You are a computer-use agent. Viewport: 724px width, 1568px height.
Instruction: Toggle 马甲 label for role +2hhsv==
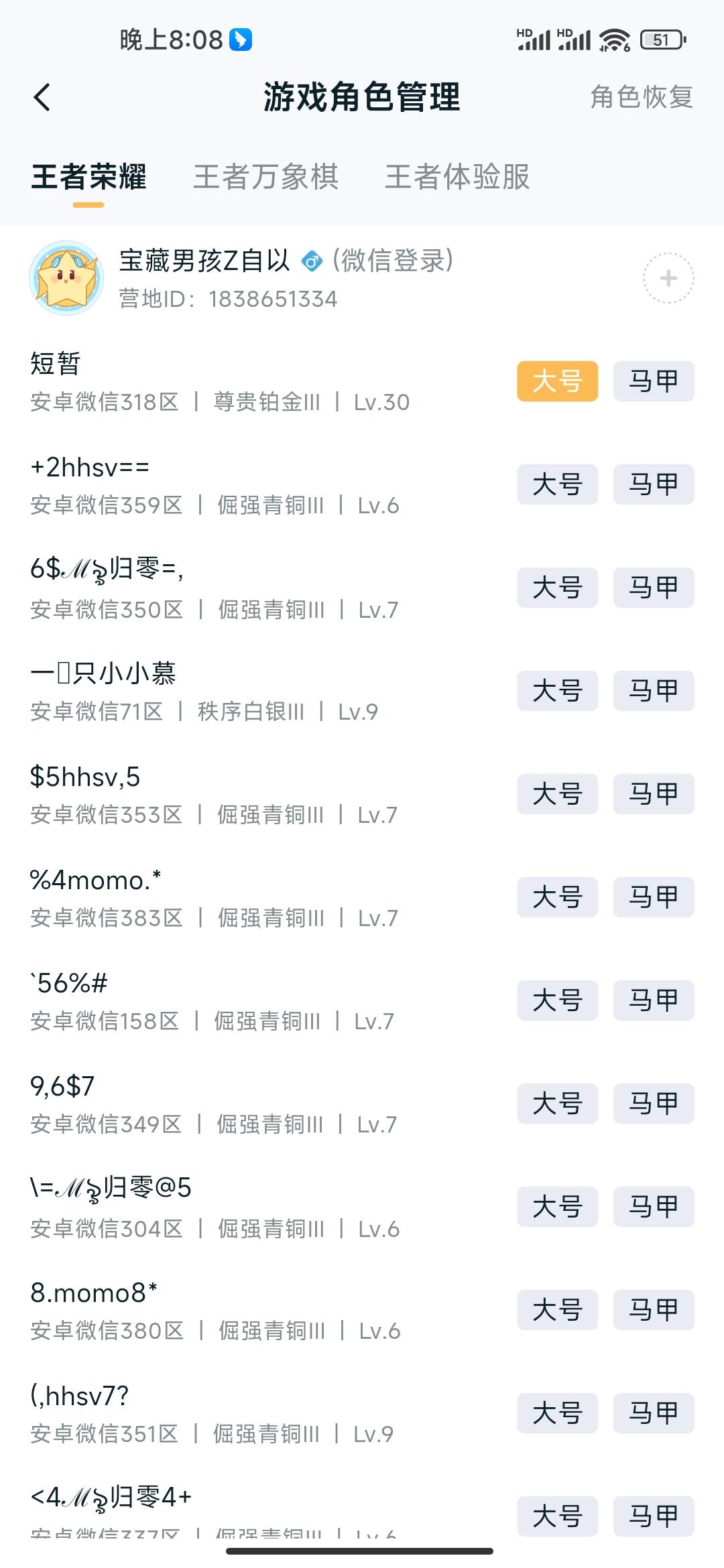click(x=654, y=484)
